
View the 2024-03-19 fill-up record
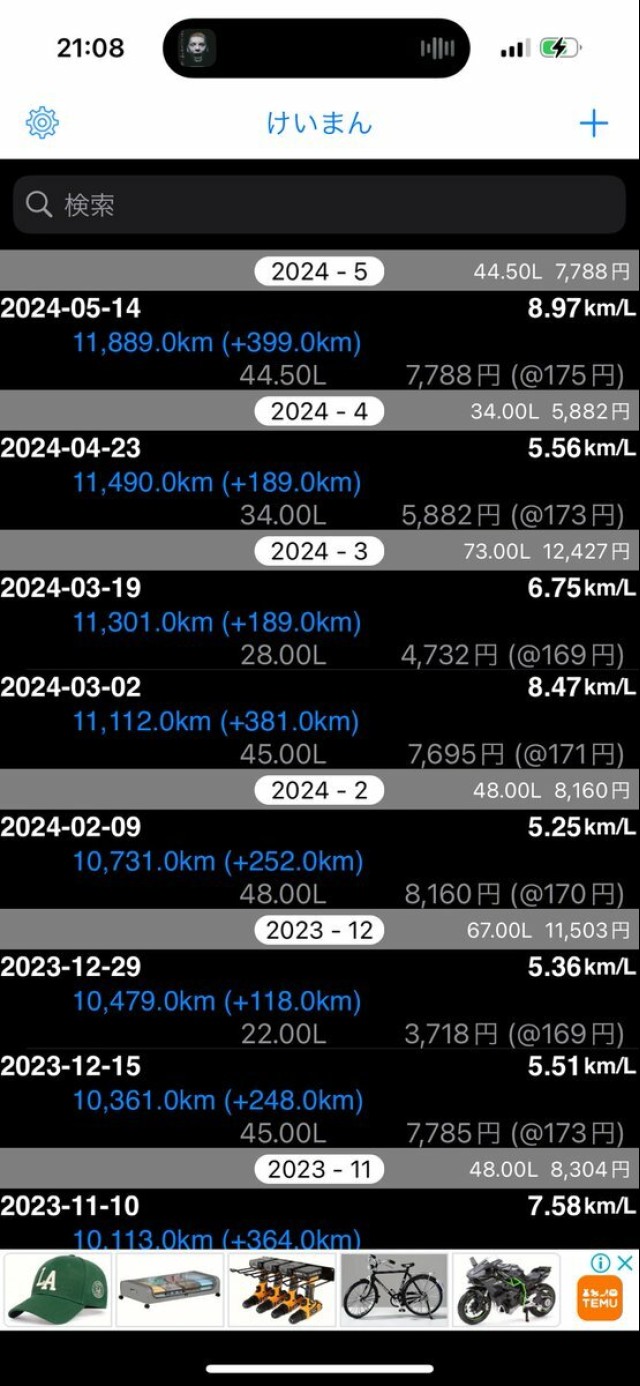[x=320, y=620]
